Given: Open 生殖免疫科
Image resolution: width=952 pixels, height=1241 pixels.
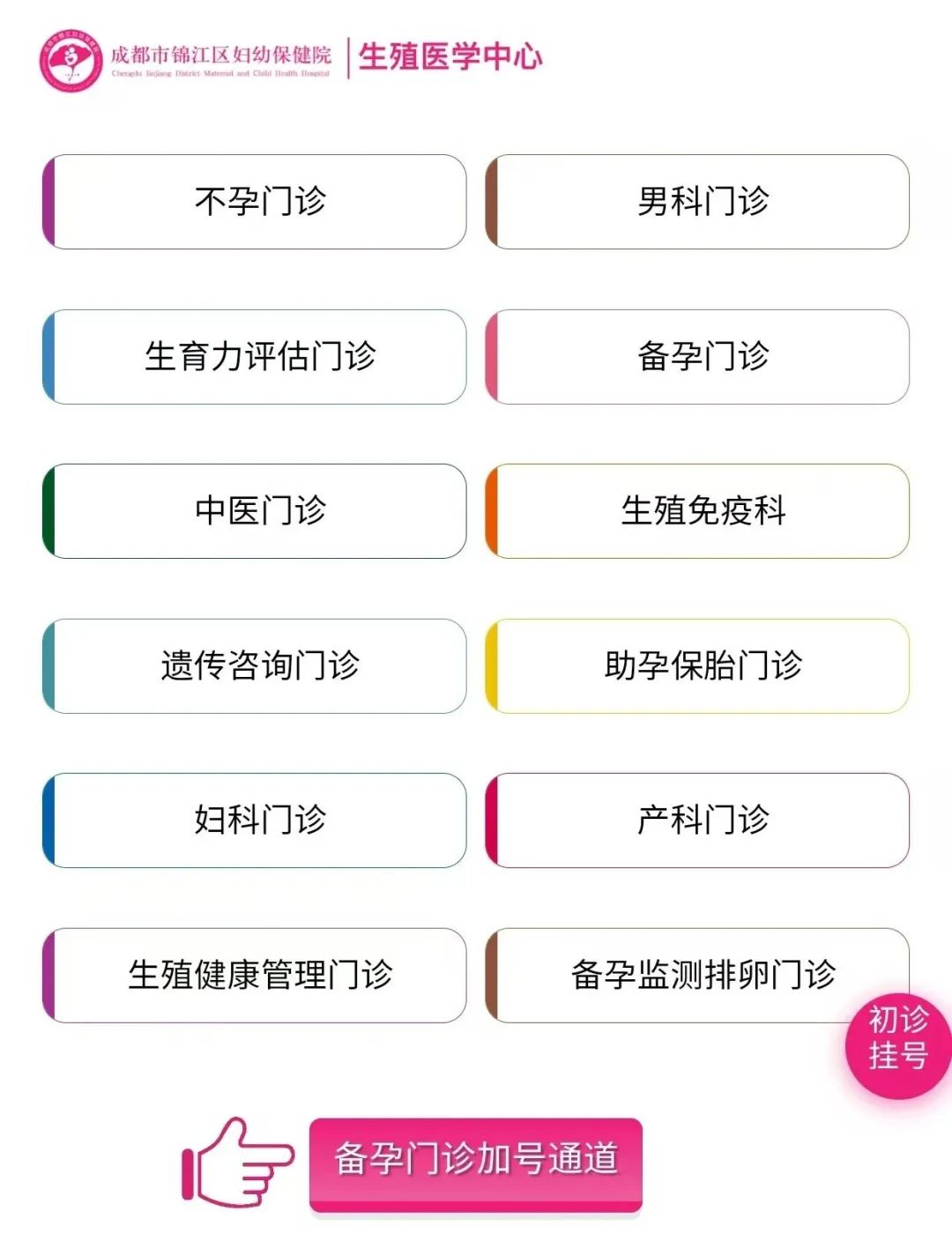Looking at the screenshot, I should coord(697,511).
